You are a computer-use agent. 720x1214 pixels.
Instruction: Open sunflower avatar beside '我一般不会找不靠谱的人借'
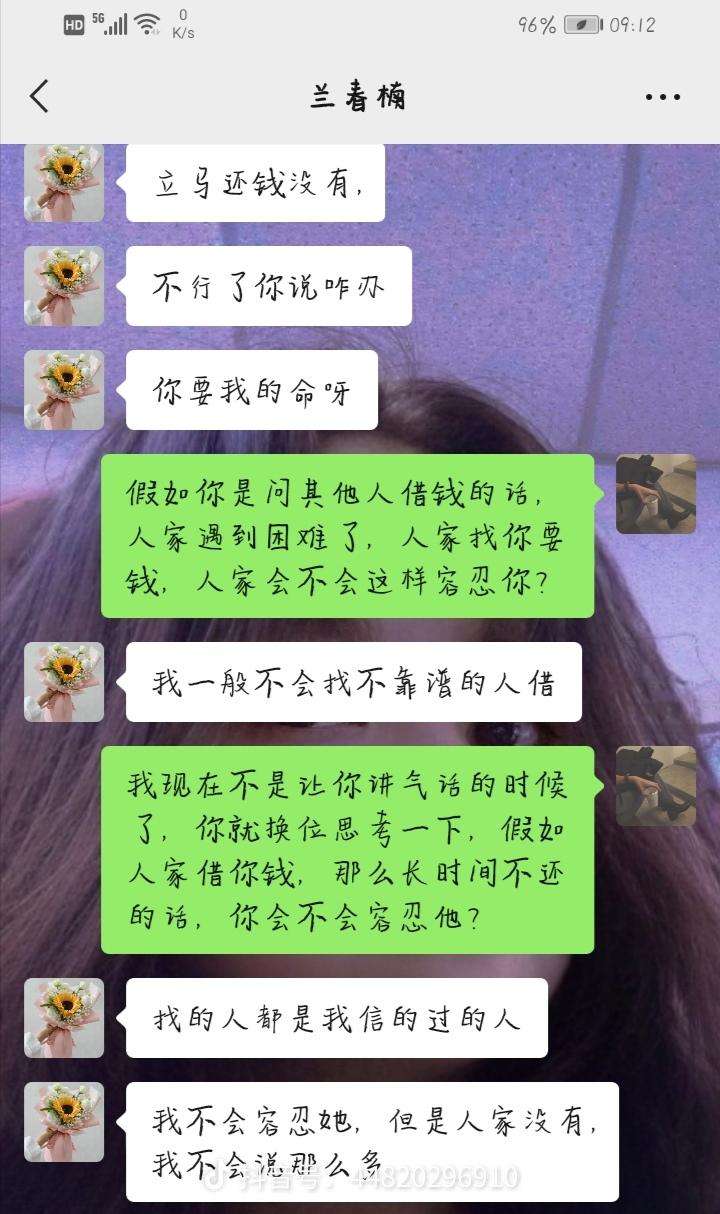pos(64,682)
